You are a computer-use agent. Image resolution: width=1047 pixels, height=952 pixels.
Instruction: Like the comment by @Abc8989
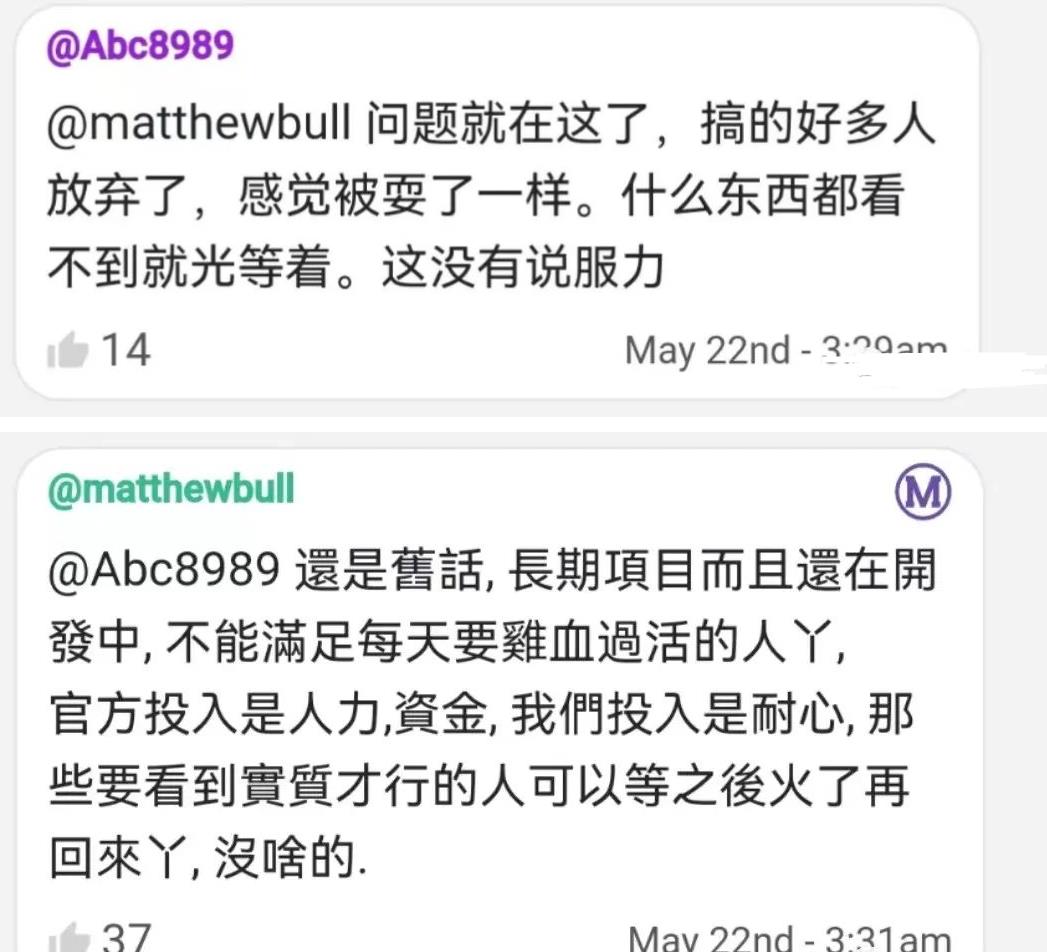67,351
